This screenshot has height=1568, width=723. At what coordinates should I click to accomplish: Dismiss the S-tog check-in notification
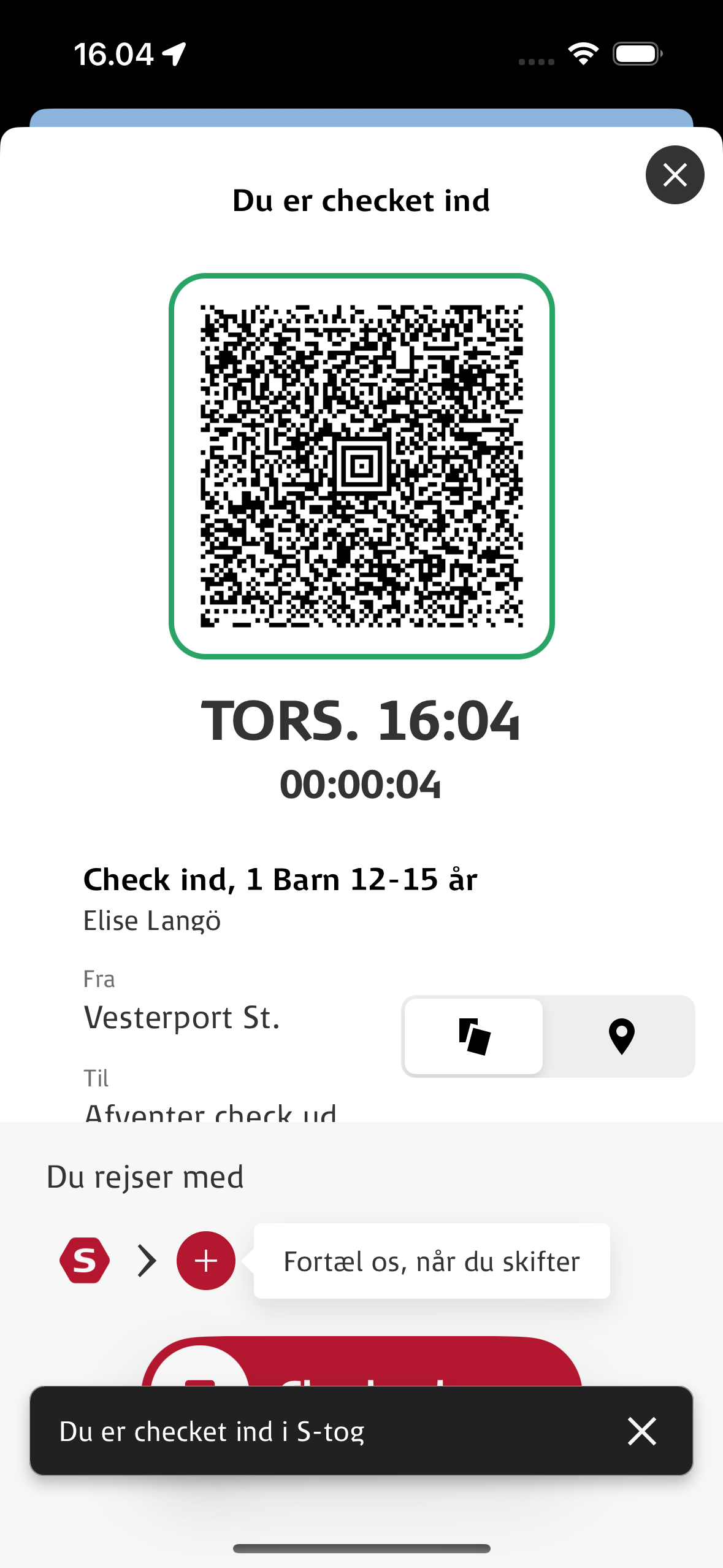pyautogui.click(x=641, y=1431)
